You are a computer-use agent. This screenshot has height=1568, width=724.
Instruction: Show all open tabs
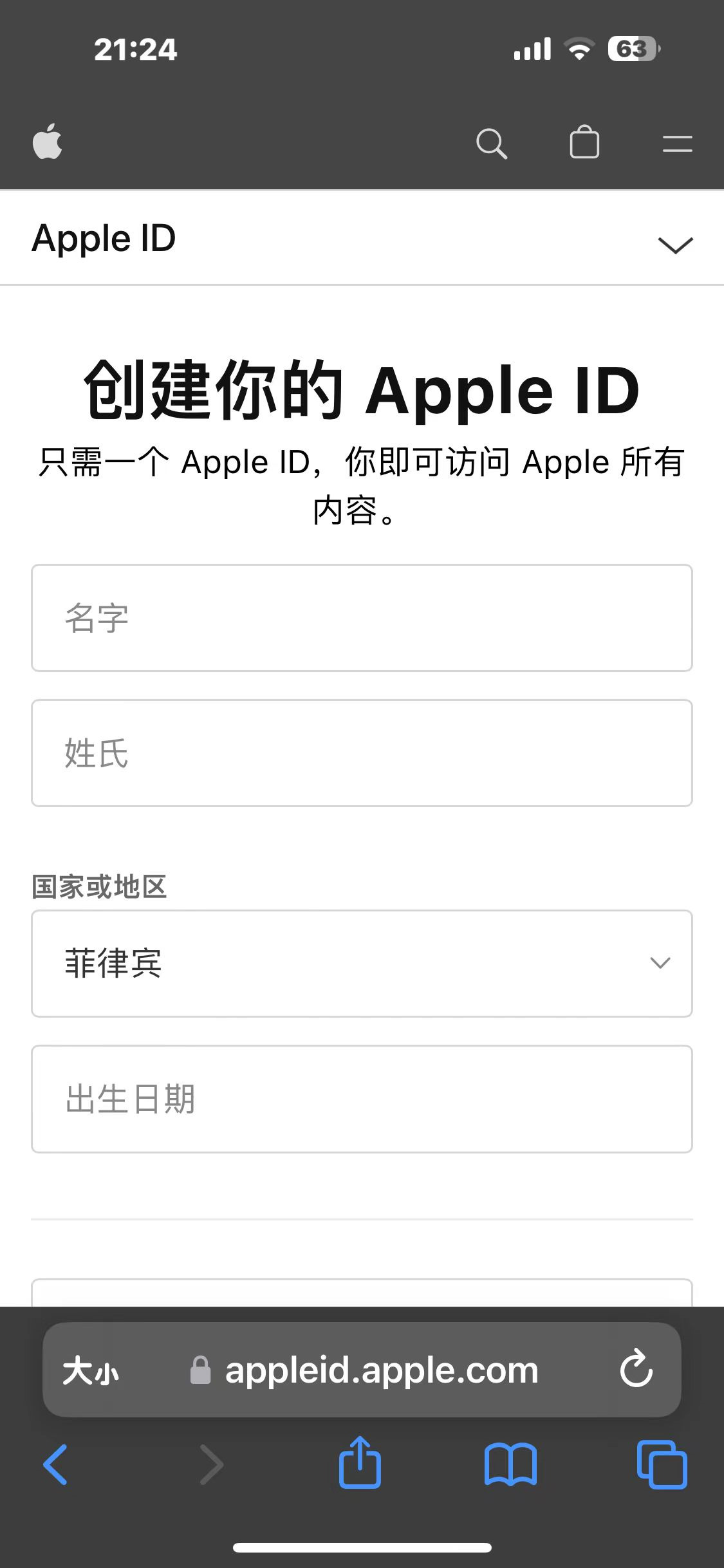(662, 1464)
